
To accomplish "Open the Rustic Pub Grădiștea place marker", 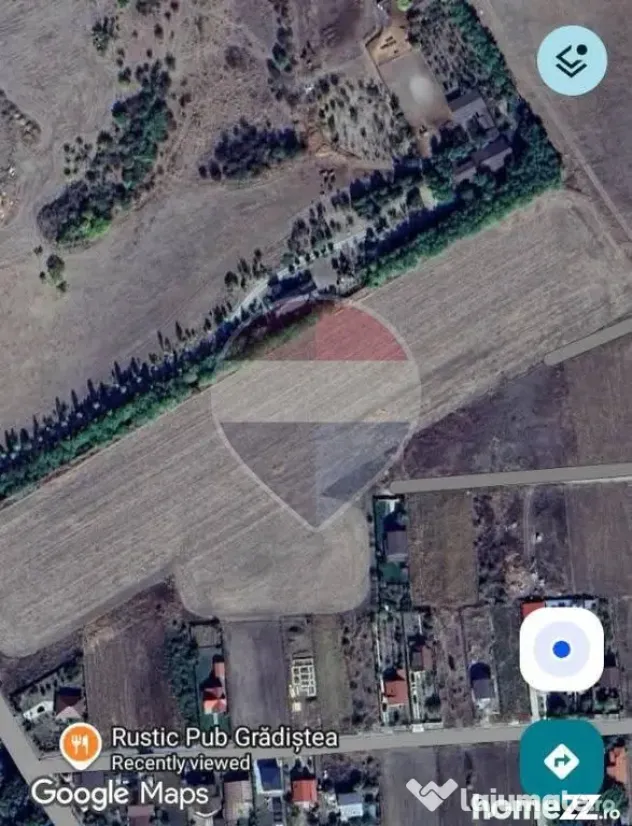I will tap(81, 745).
